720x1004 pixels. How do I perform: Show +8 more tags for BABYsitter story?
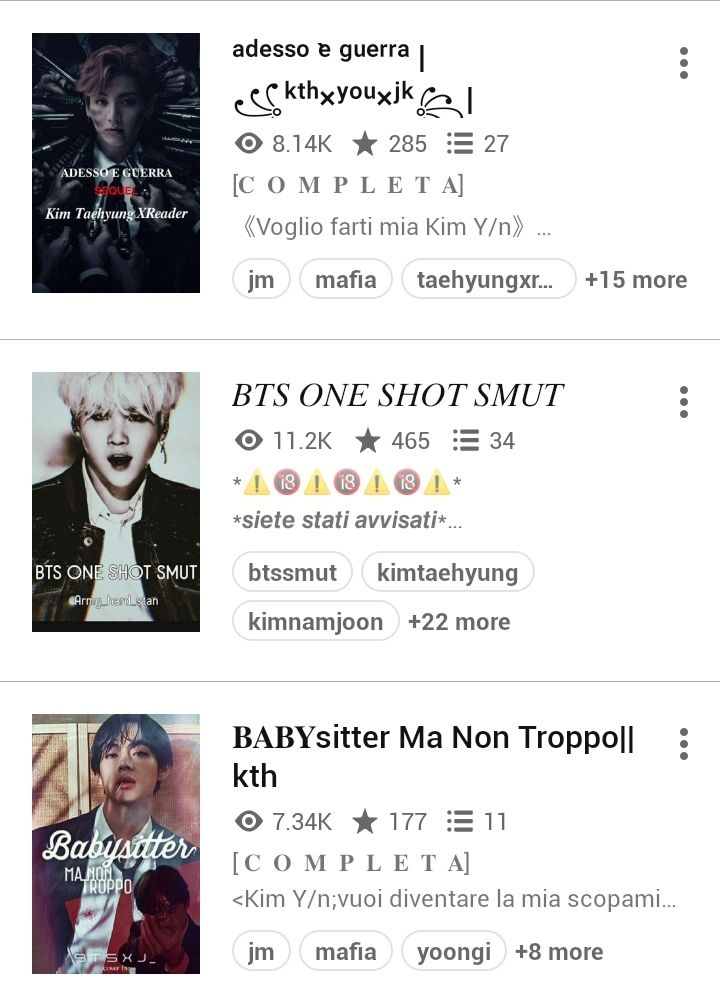(x=559, y=952)
